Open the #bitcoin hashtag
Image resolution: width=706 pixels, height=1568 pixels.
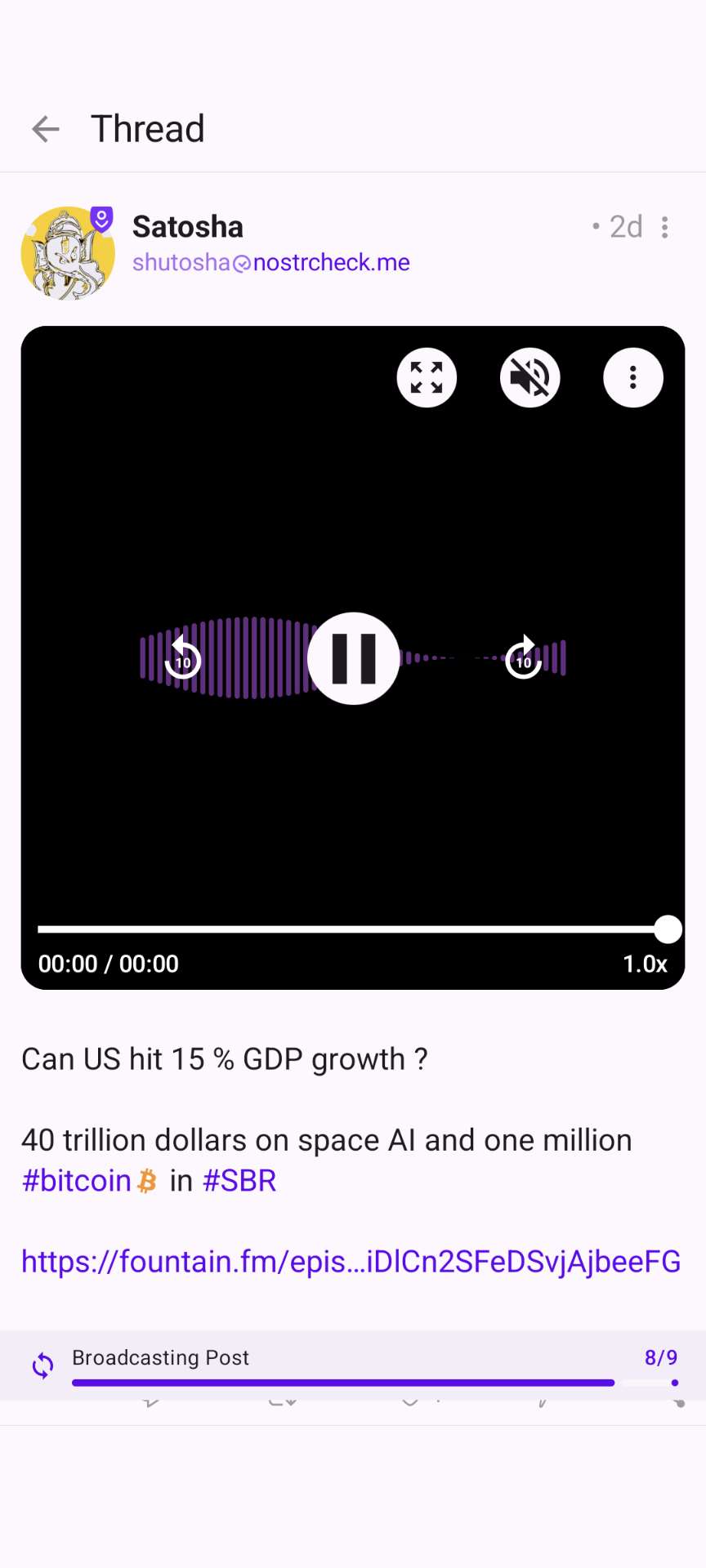pos(77,1181)
